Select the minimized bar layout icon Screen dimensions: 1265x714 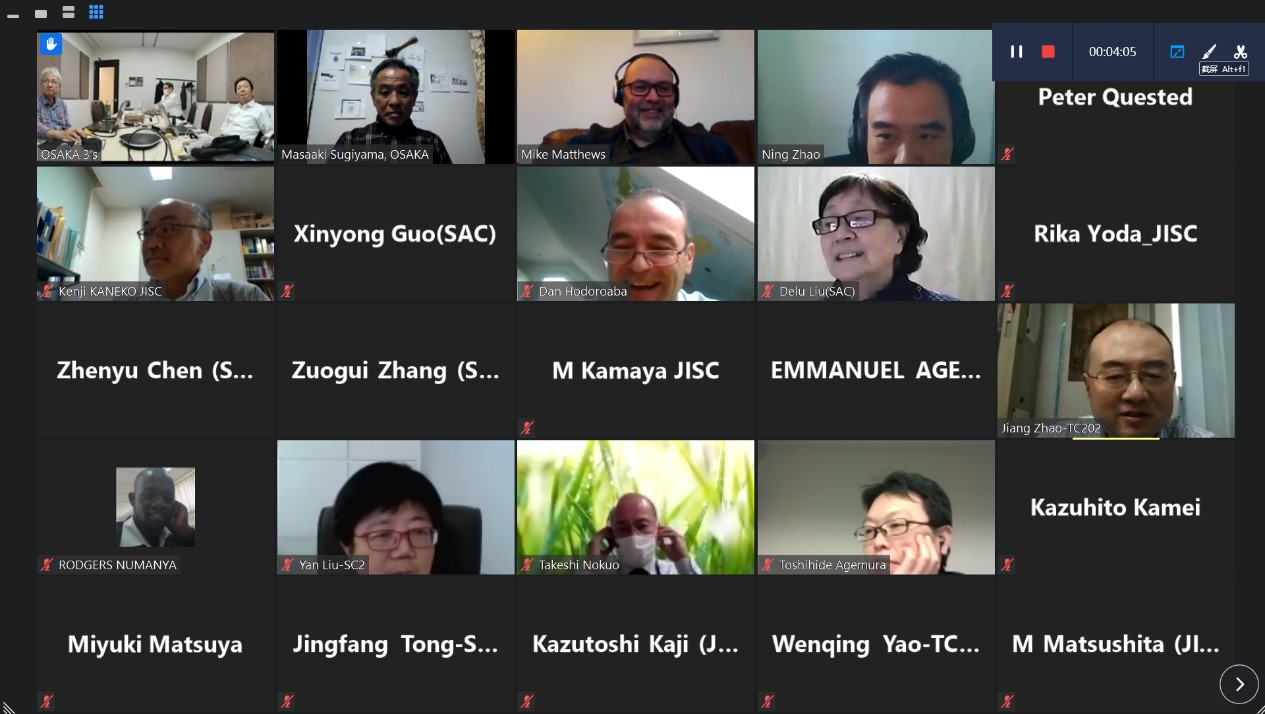tap(13, 14)
